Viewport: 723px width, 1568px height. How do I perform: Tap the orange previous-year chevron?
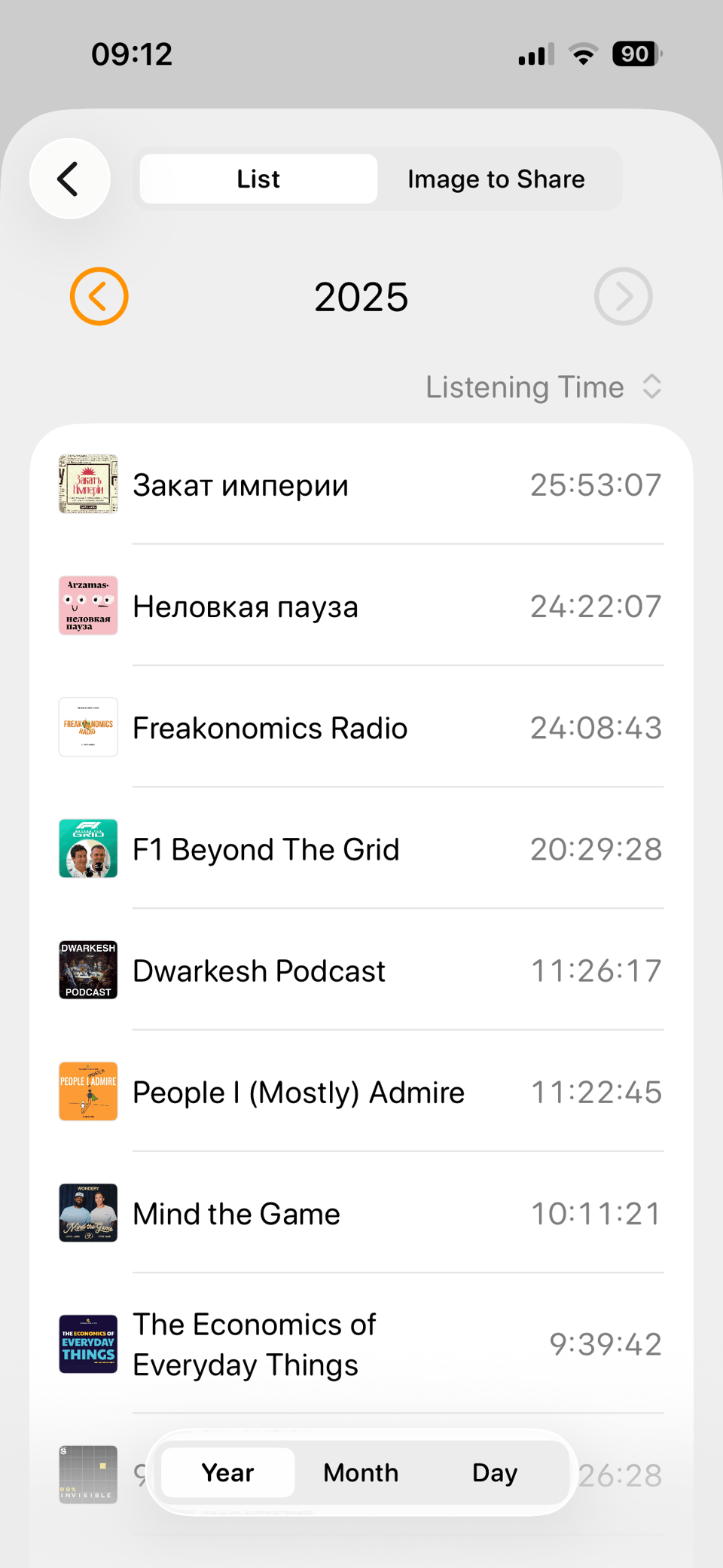pos(99,296)
